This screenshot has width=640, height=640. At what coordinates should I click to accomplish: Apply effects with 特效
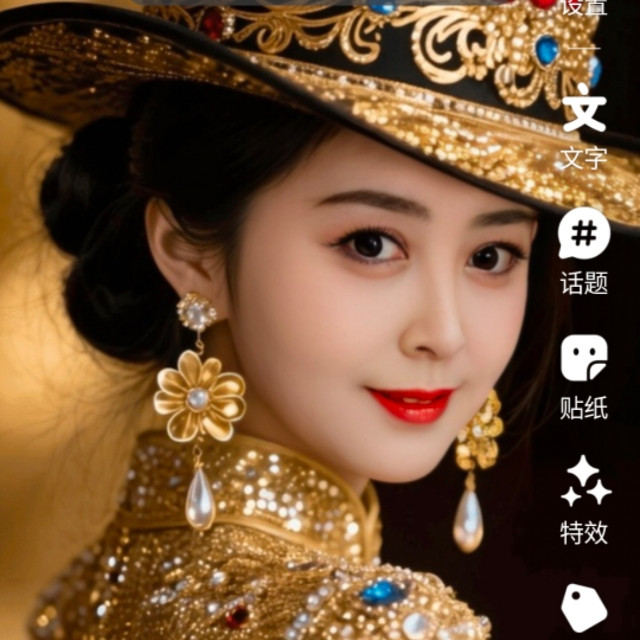pos(585,500)
